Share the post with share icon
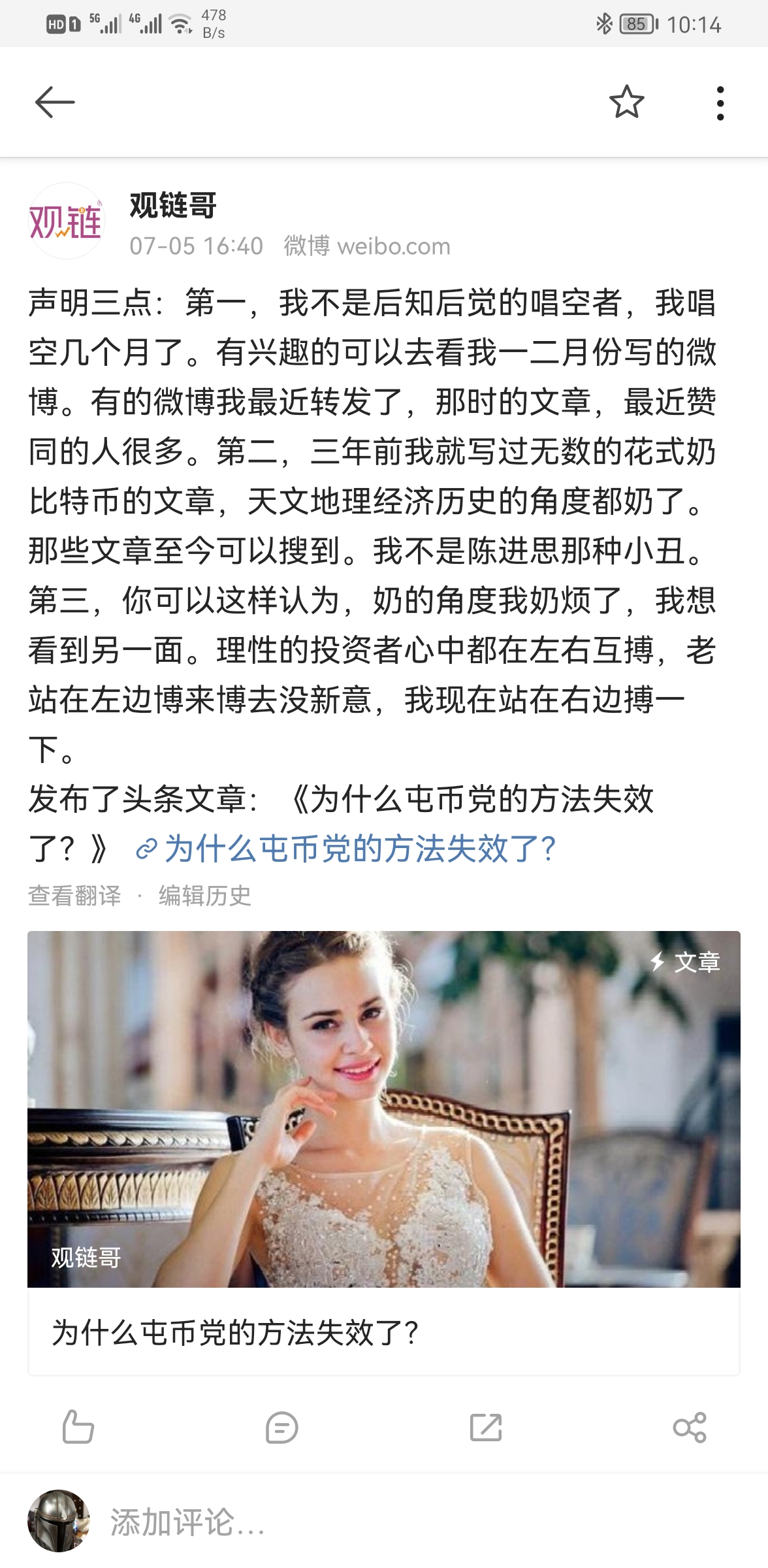This screenshot has width=768, height=1568. click(690, 1427)
